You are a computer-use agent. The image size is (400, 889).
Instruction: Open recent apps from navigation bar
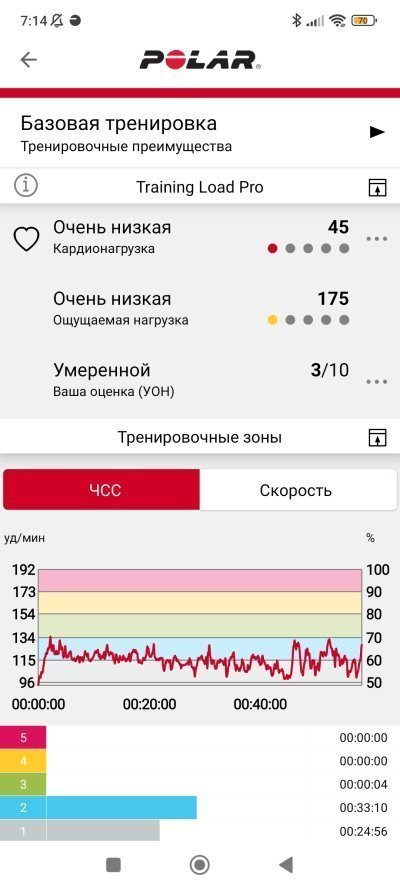[x=113, y=865]
